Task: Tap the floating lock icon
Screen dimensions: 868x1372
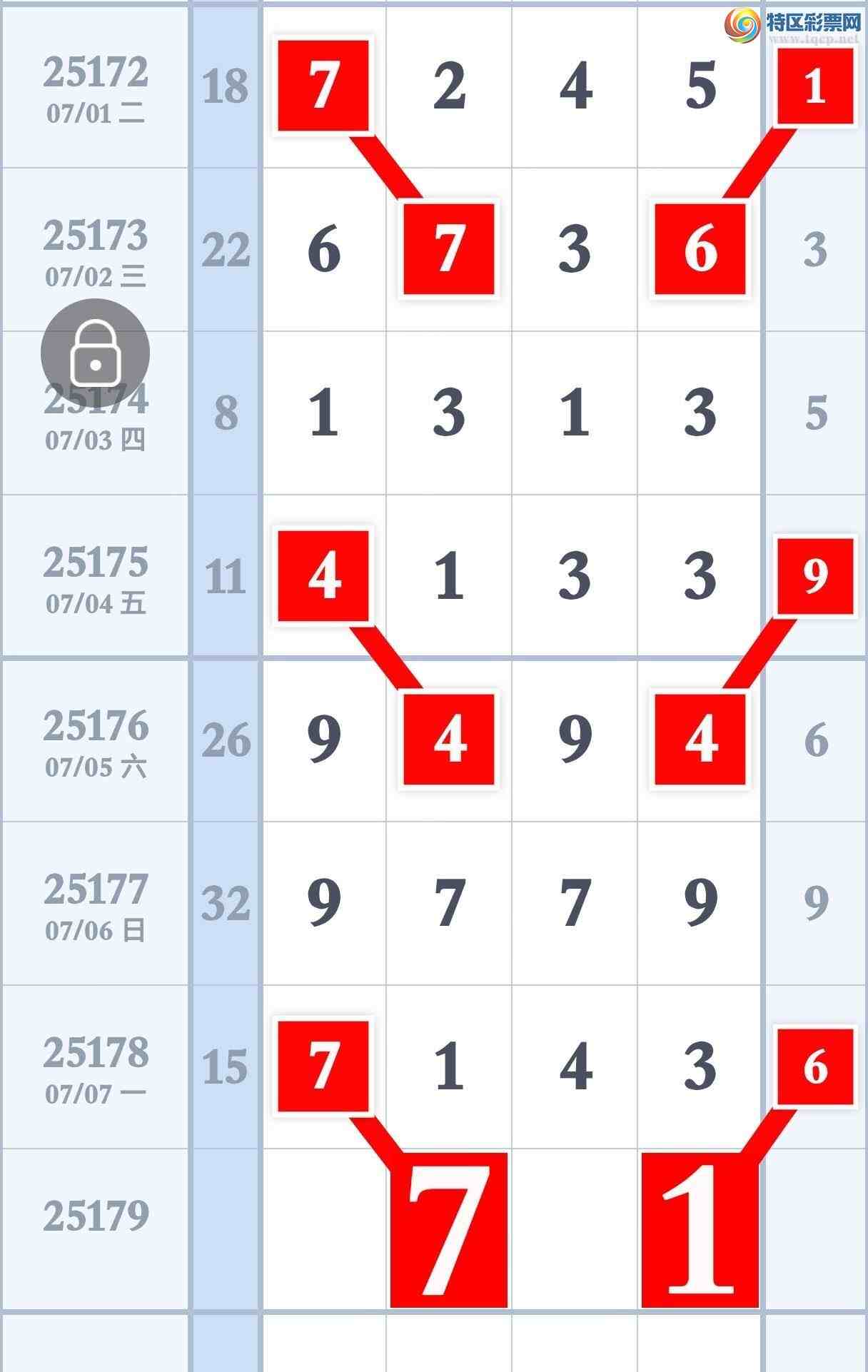Action: pos(95,353)
